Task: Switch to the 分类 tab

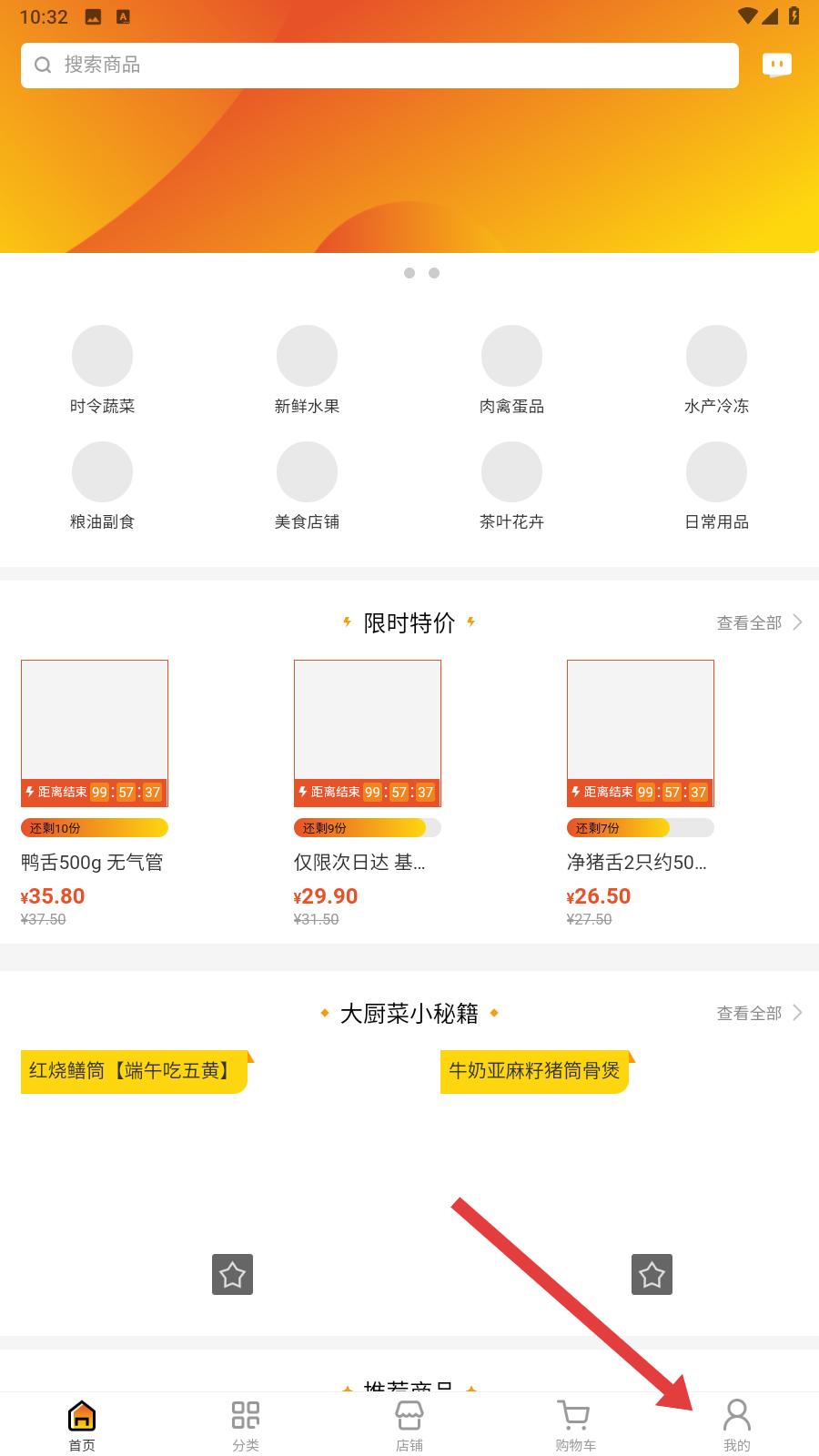Action: [x=246, y=1425]
